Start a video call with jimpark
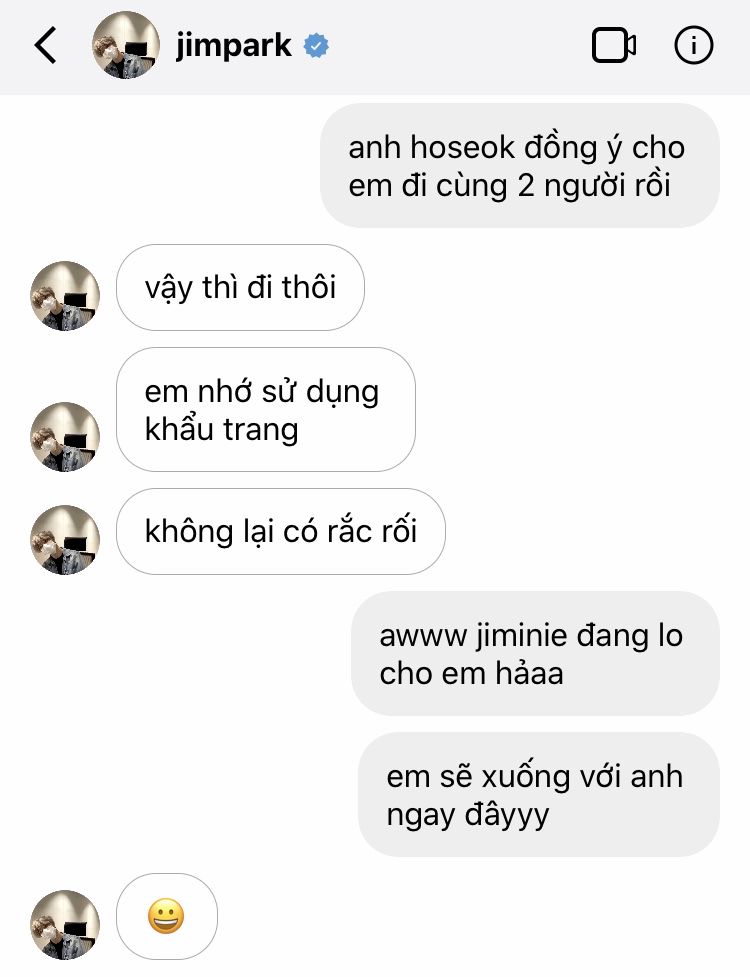The width and height of the screenshot is (750, 977). click(613, 46)
